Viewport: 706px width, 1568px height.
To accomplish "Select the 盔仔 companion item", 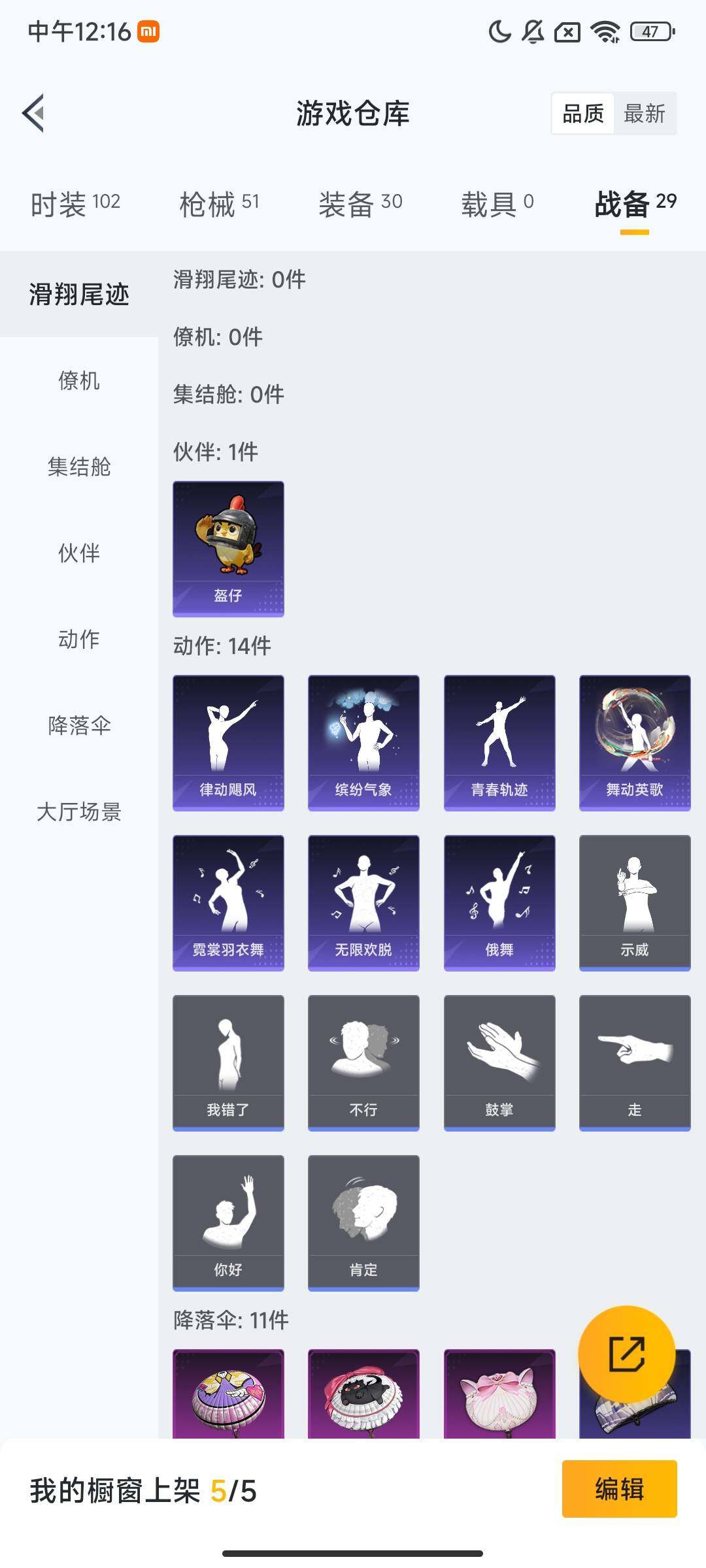I will click(x=228, y=549).
